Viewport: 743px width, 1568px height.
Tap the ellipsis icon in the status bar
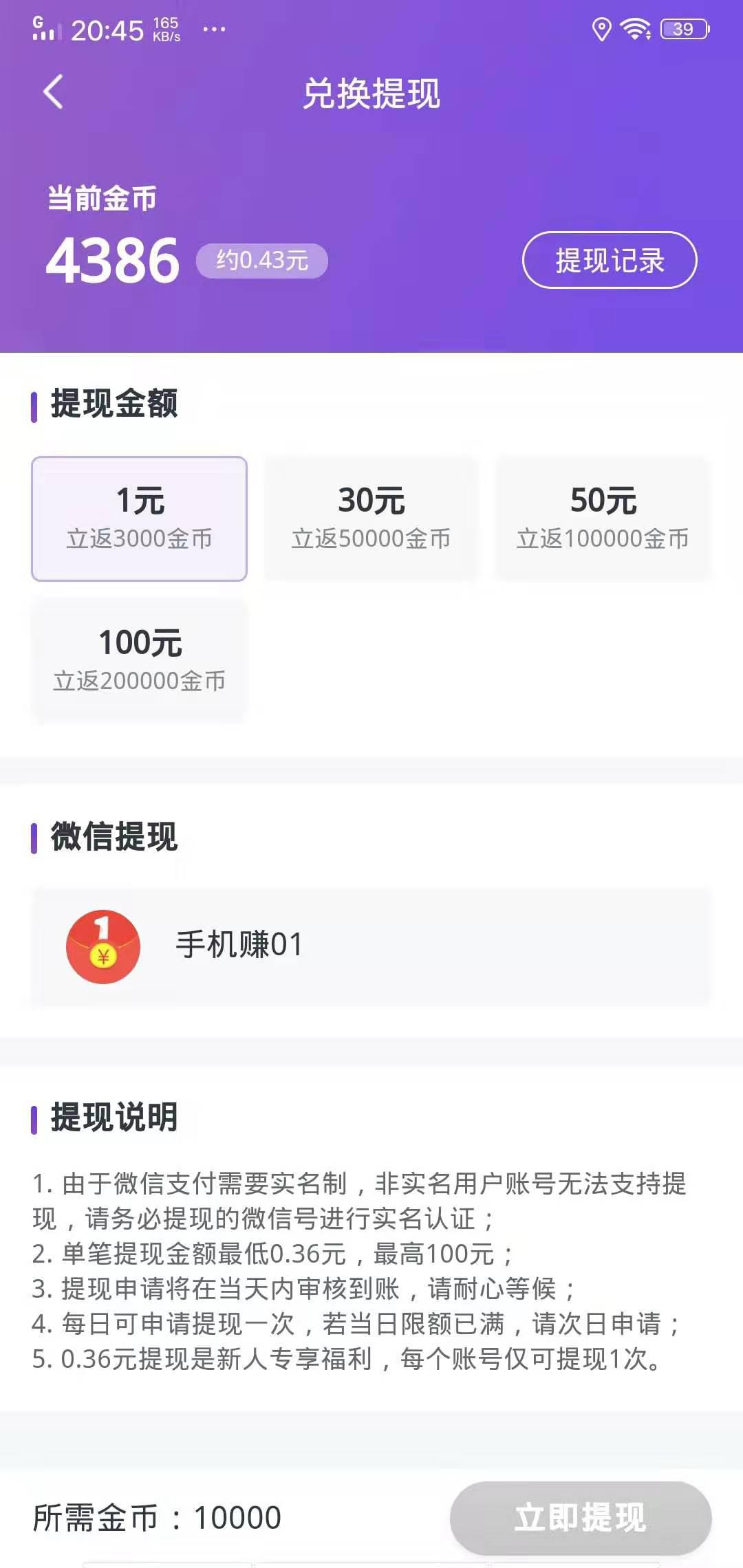pos(213,31)
